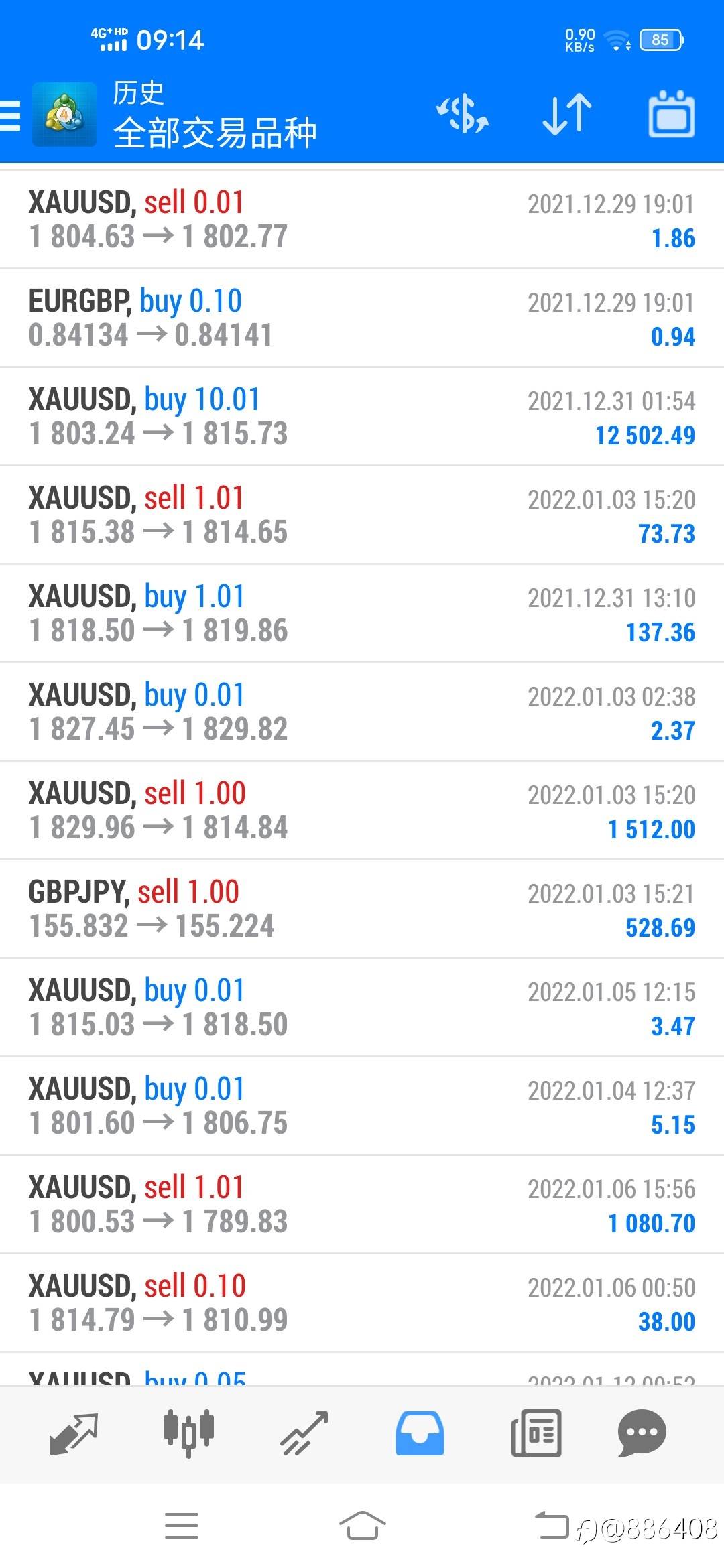Open the XAUUSD sell 1.01 trade with 1 080.70 profit
Viewport: 724px width, 1568px height.
(362, 1205)
